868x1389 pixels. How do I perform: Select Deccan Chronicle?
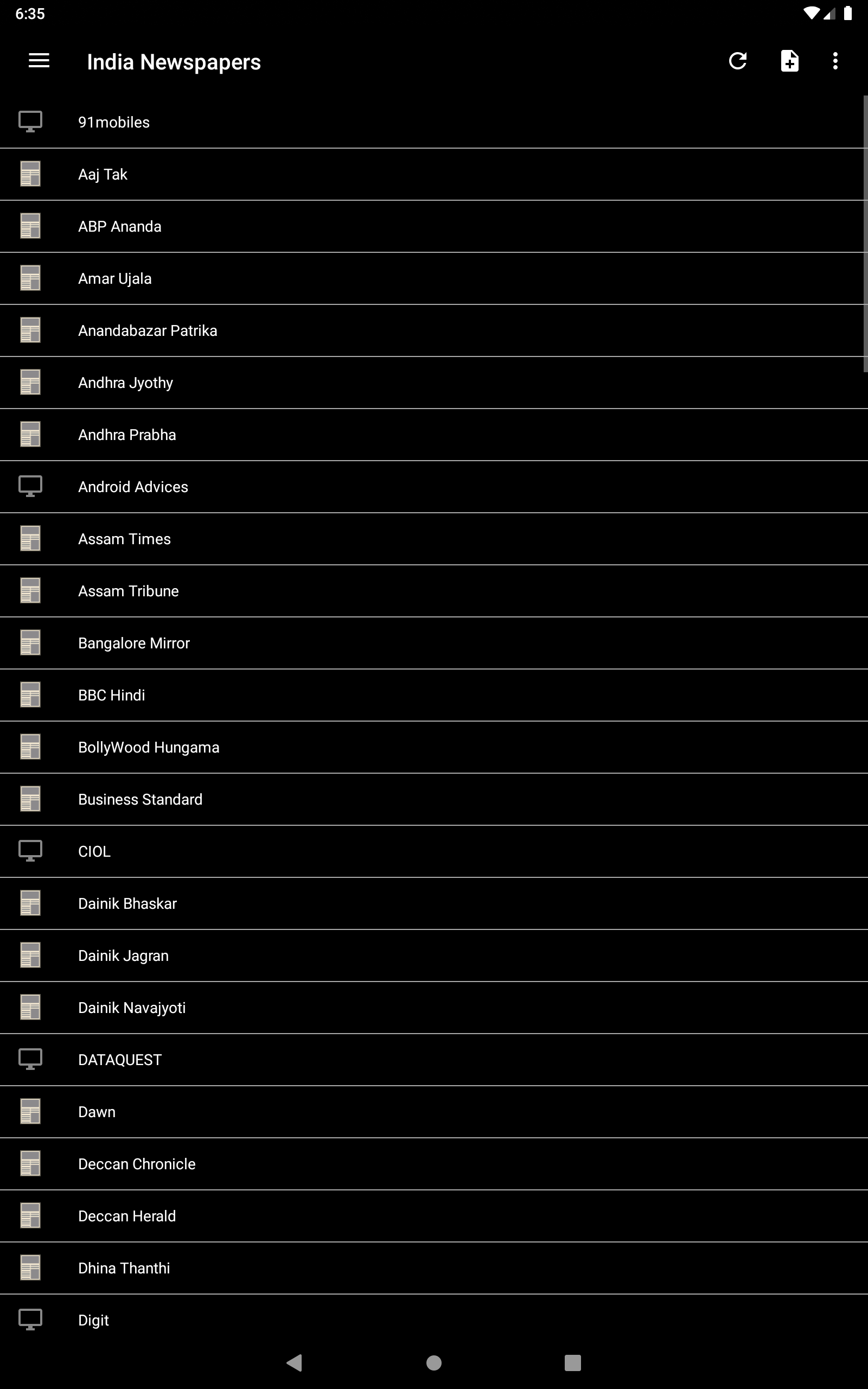(434, 1164)
